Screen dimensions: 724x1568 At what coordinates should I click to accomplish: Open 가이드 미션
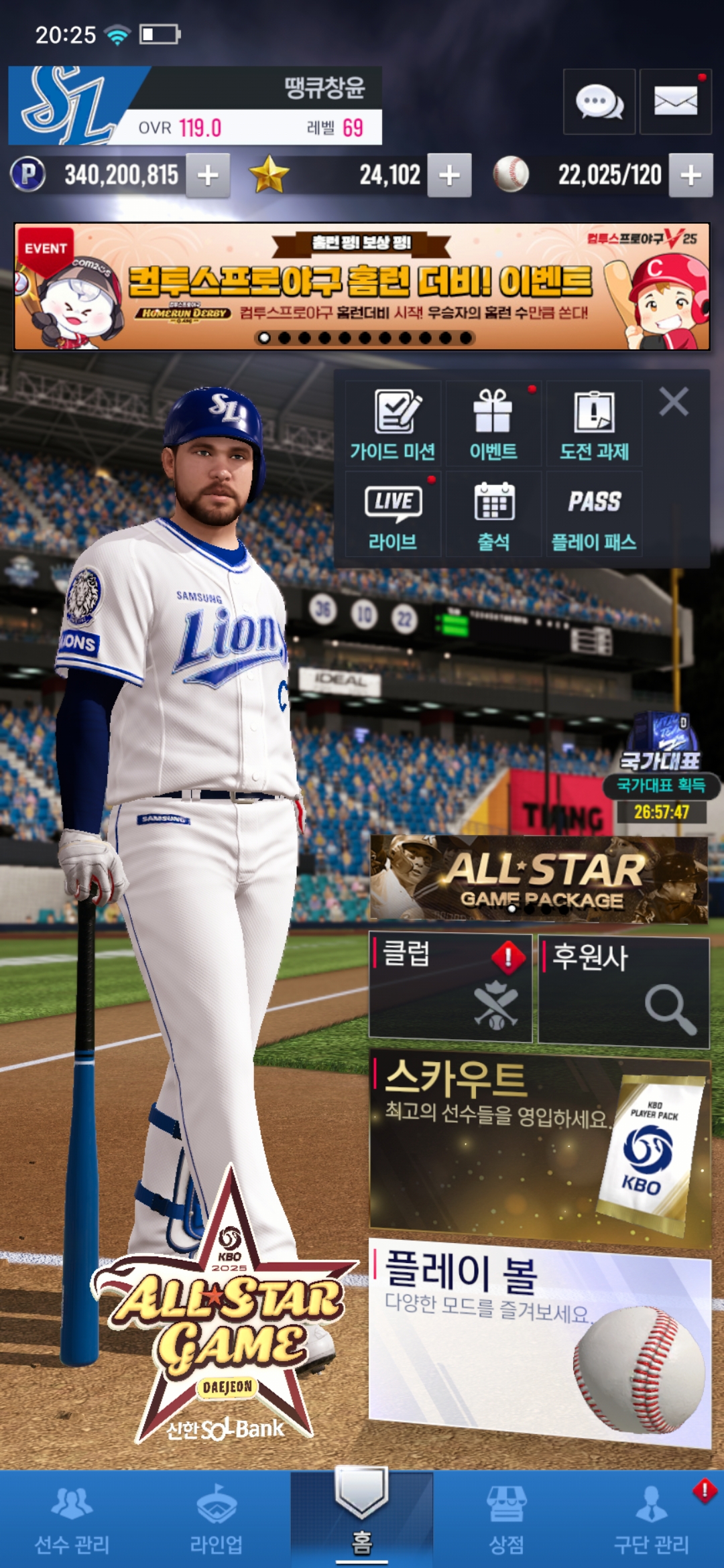pyautogui.click(x=393, y=423)
